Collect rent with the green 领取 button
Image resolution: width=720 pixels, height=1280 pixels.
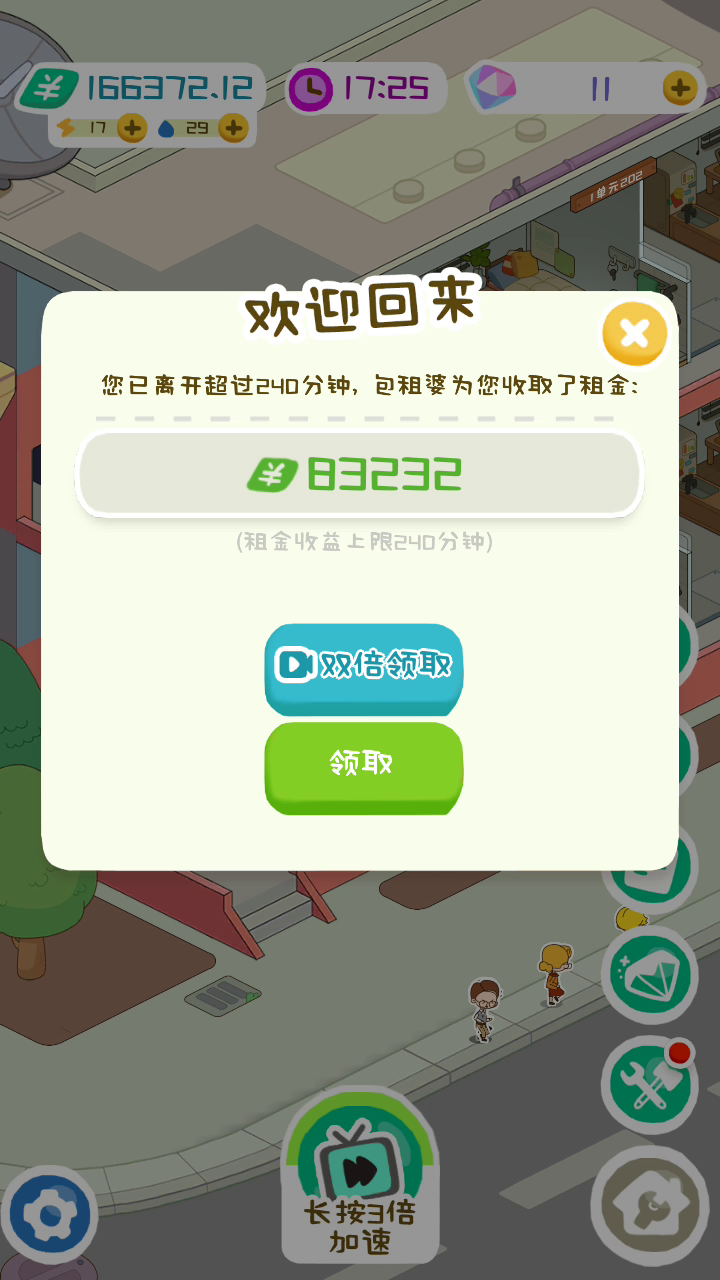pyautogui.click(x=364, y=767)
